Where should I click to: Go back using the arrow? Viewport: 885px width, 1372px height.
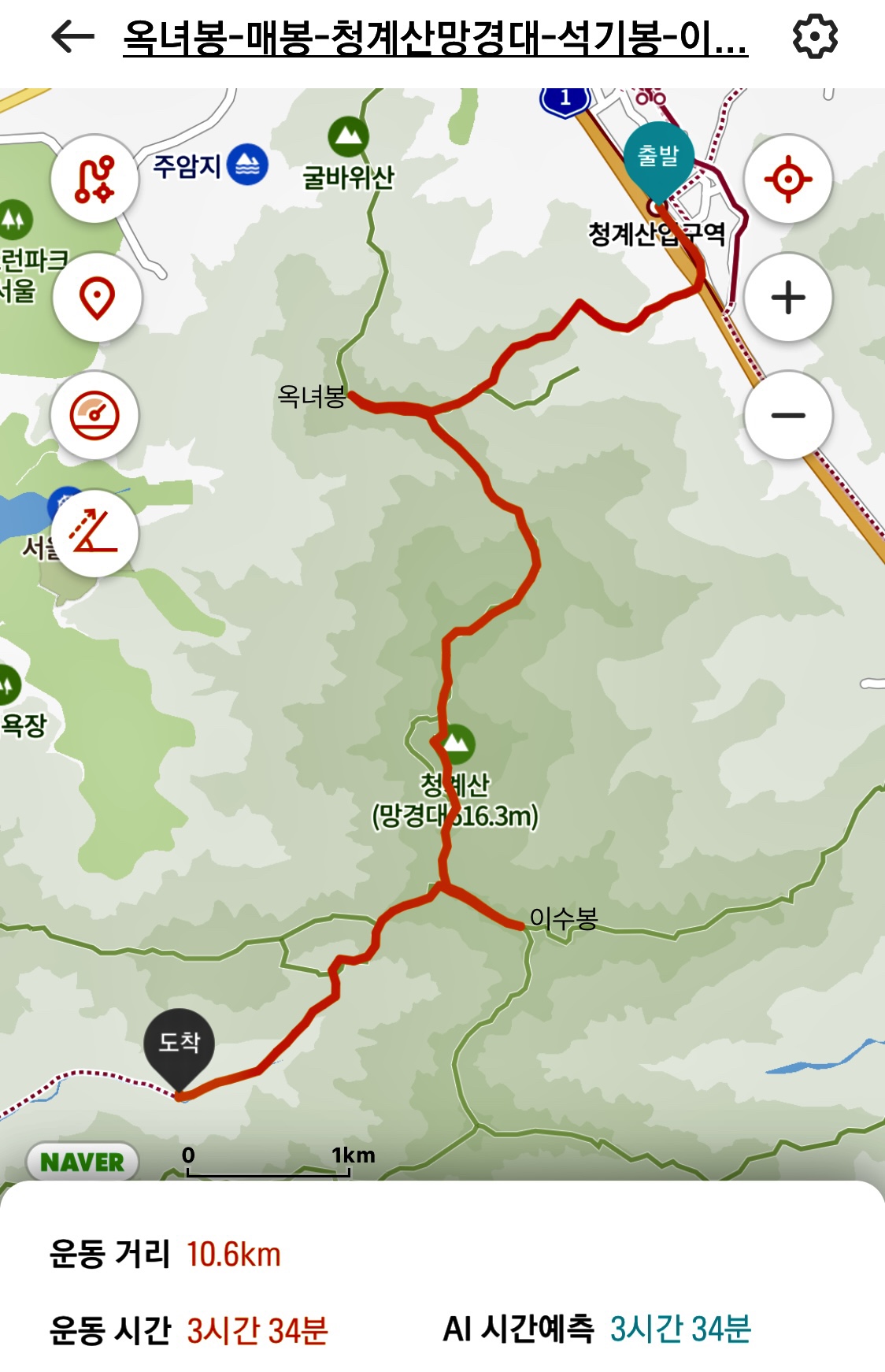[72, 37]
